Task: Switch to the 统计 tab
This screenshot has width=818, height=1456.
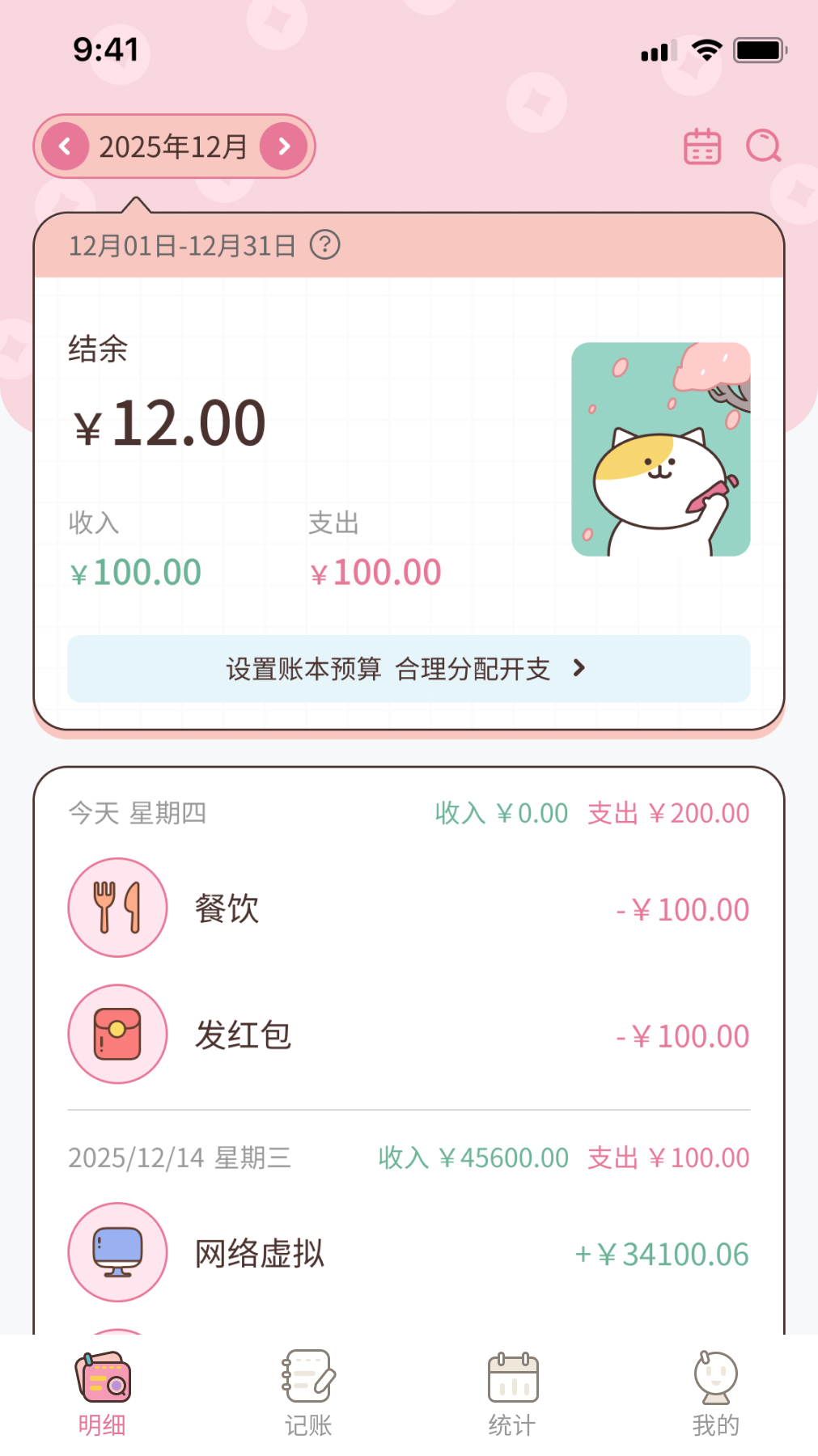Action: (512, 1391)
